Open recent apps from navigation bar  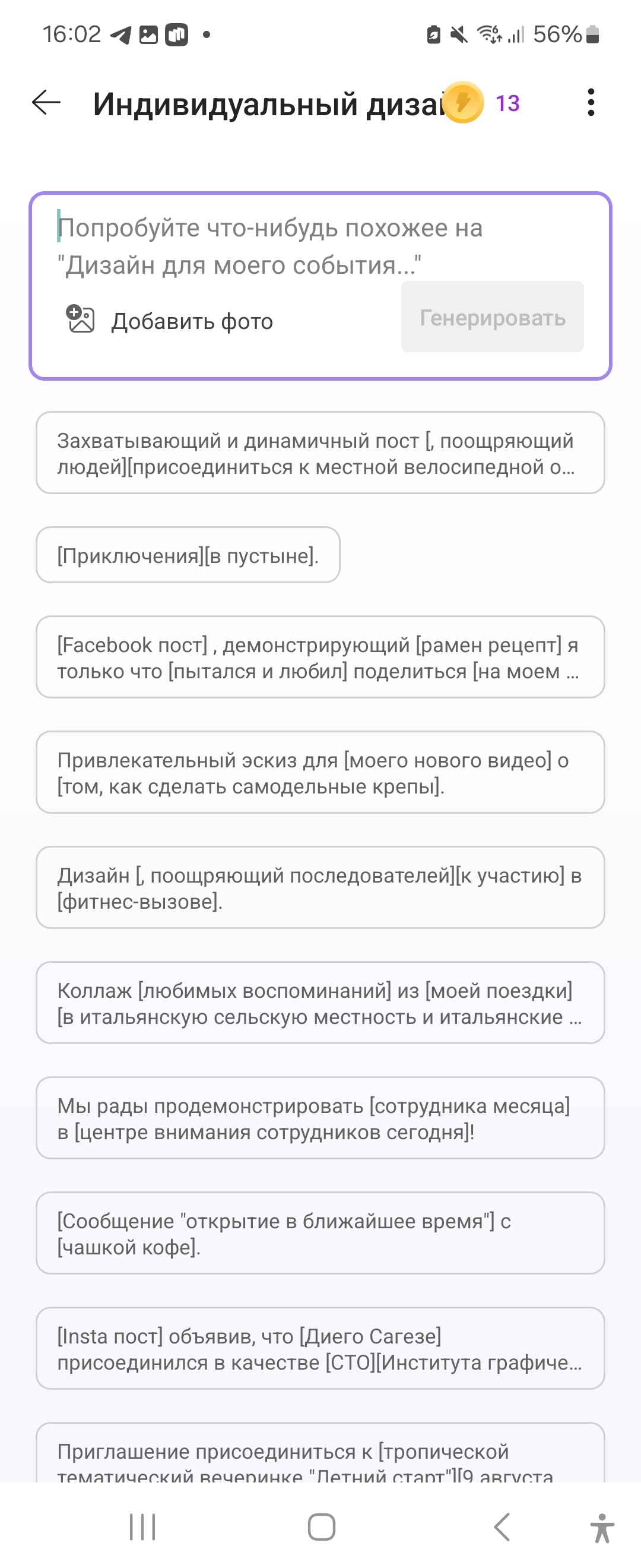pyautogui.click(x=142, y=1527)
